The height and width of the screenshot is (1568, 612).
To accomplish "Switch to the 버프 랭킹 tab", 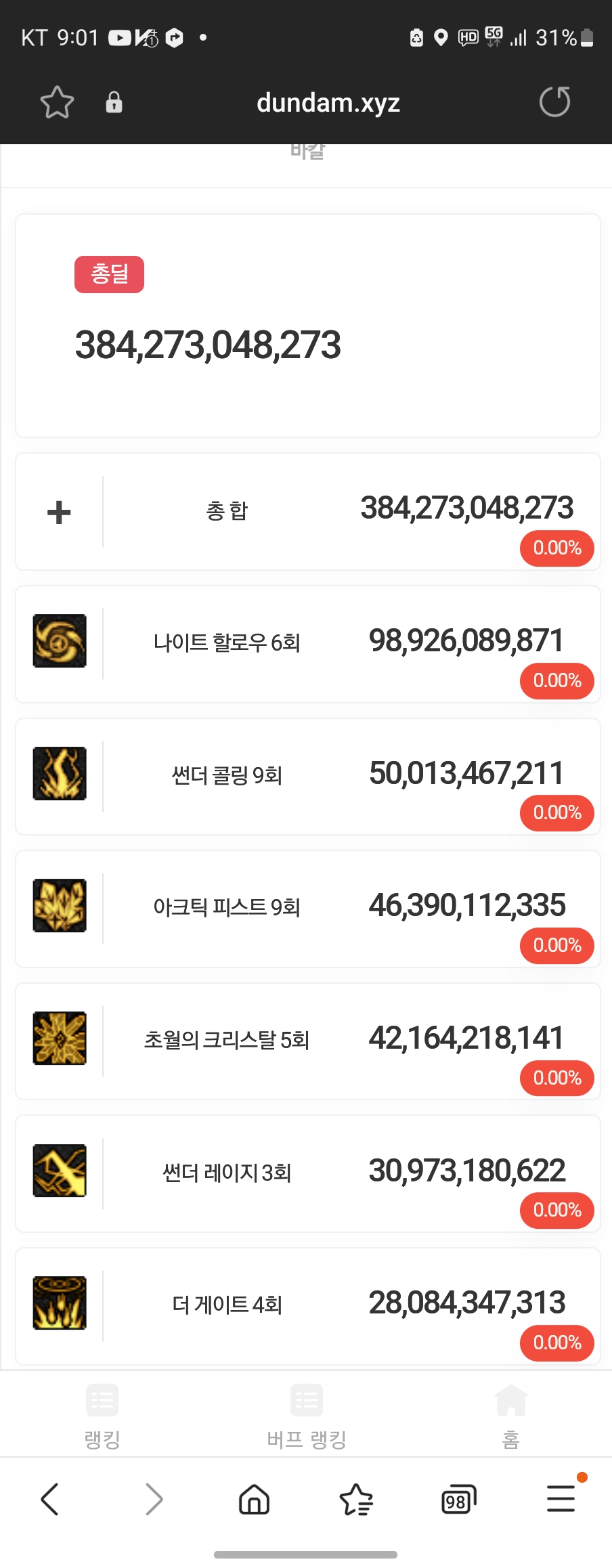I will tap(307, 1414).
